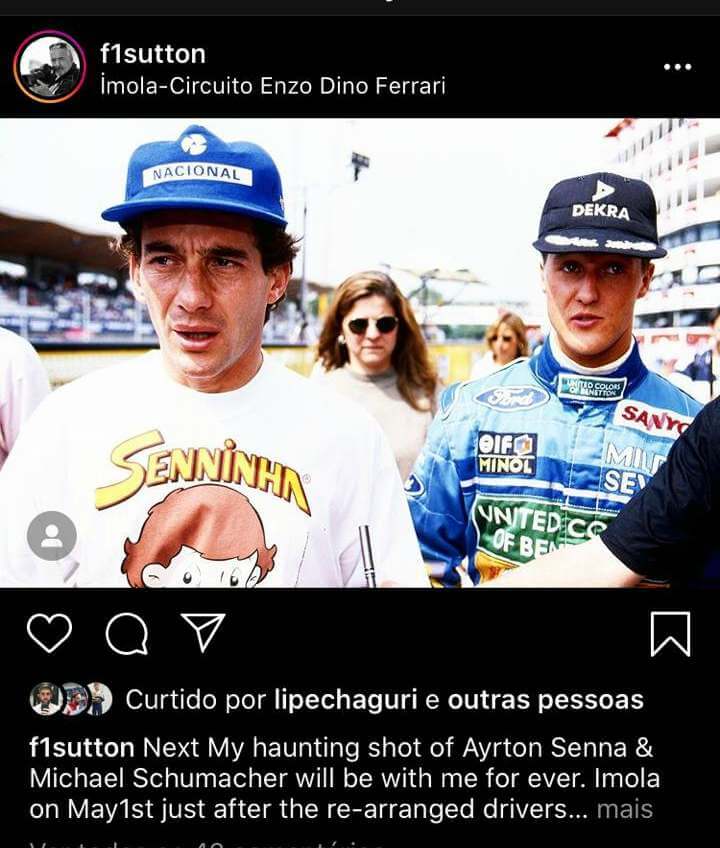Like this post with the heart icon
The width and height of the screenshot is (720, 848).
point(49,633)
